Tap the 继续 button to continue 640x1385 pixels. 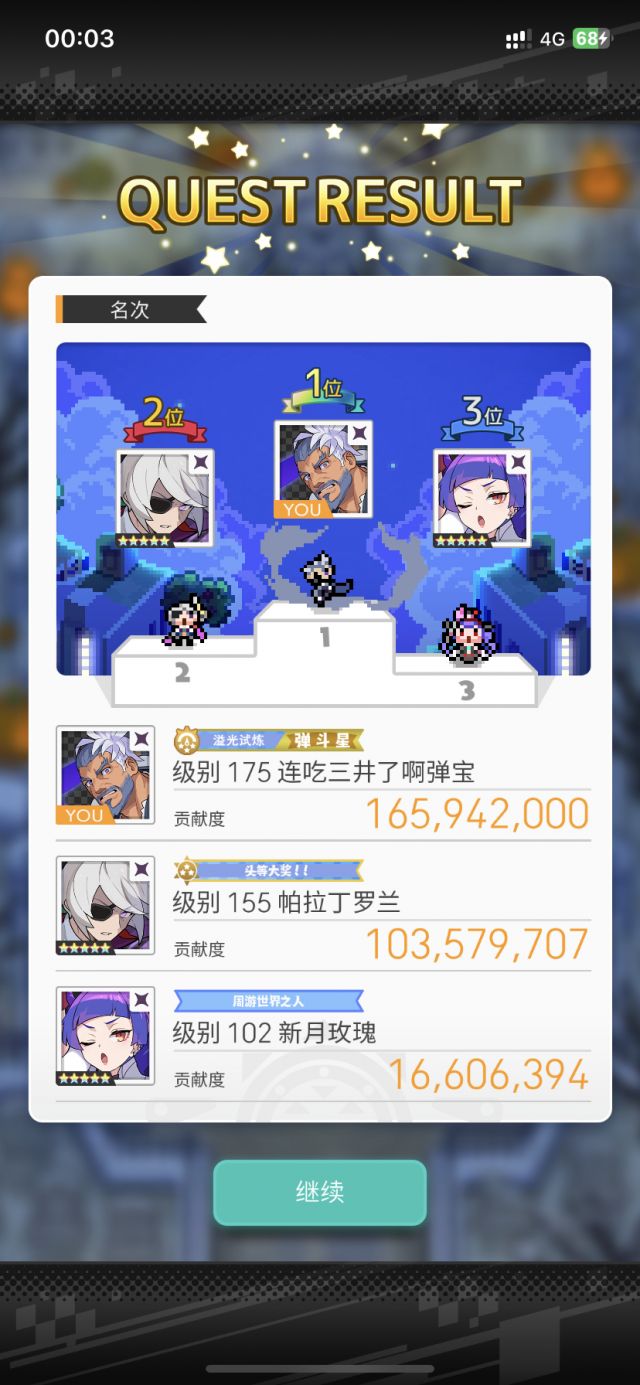(319, 1192)
